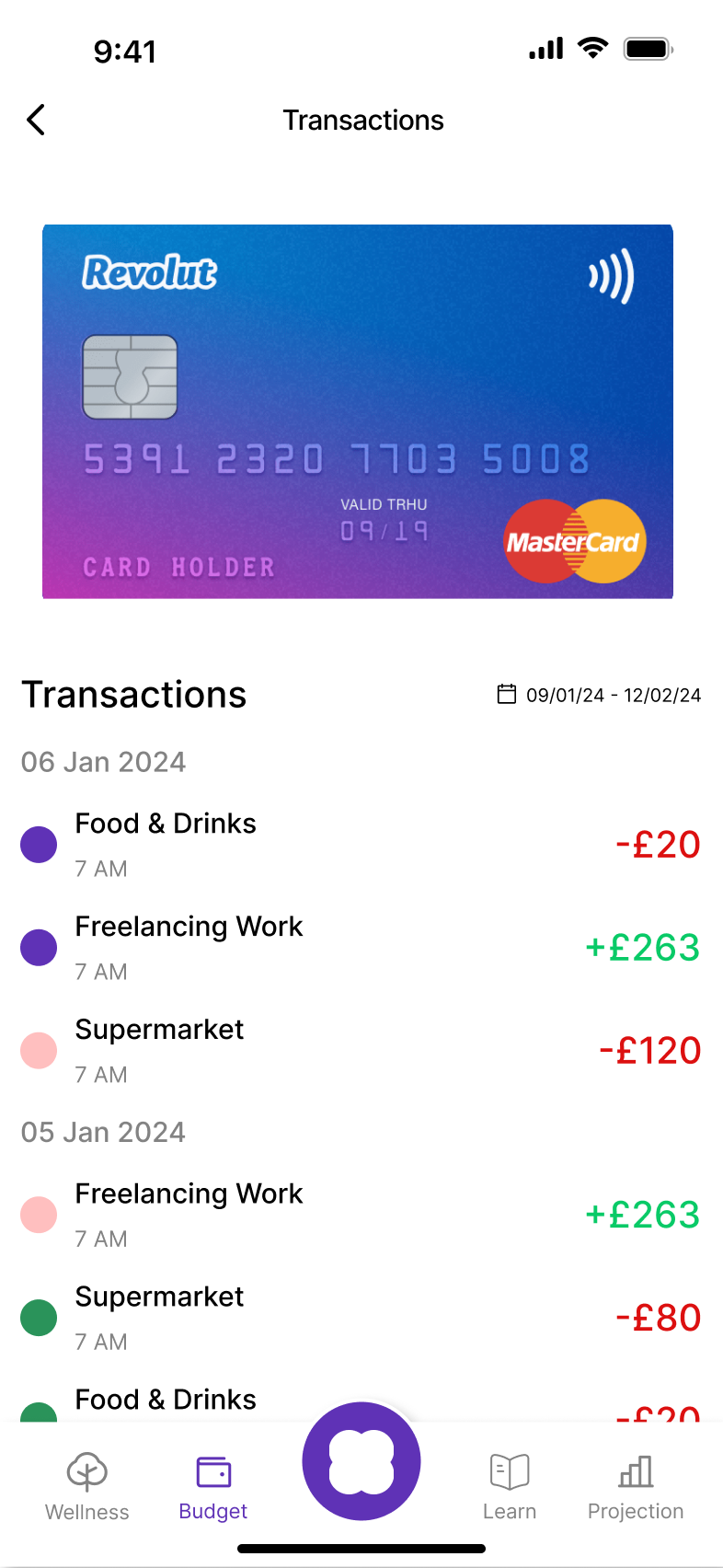Tap the green category dot next to Supermarket
Viewport: 723px width, 1568px height.
tap(39, 1317)
